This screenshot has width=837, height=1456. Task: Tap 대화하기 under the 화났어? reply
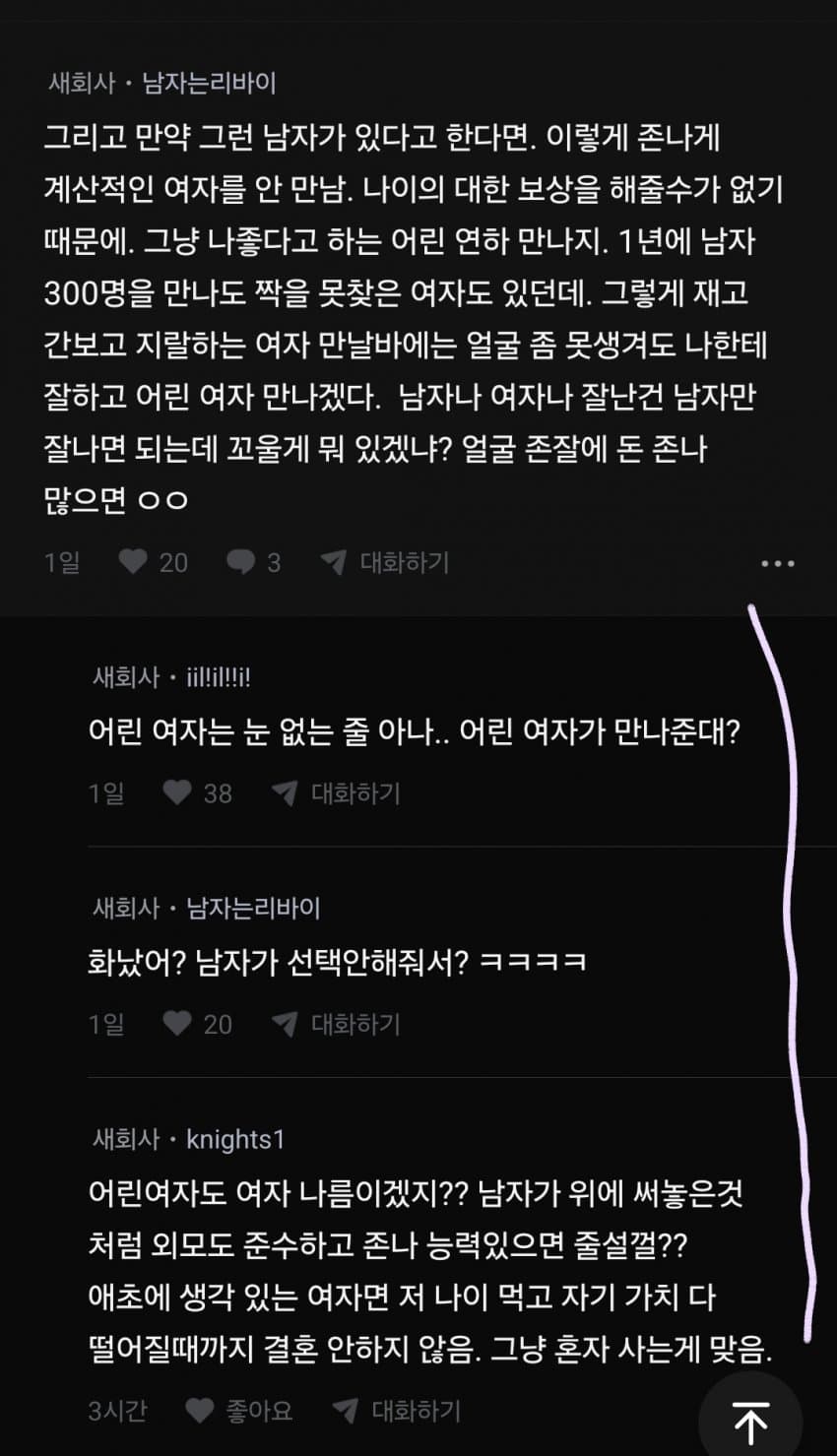tap(336, 1024)
